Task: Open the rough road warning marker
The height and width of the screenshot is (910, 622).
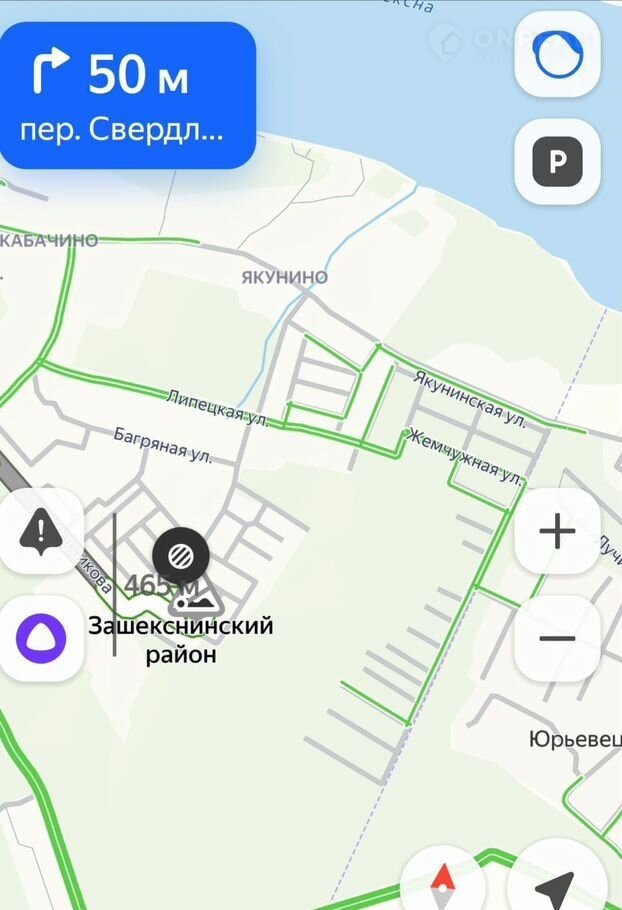Action: tap(196, 600)
